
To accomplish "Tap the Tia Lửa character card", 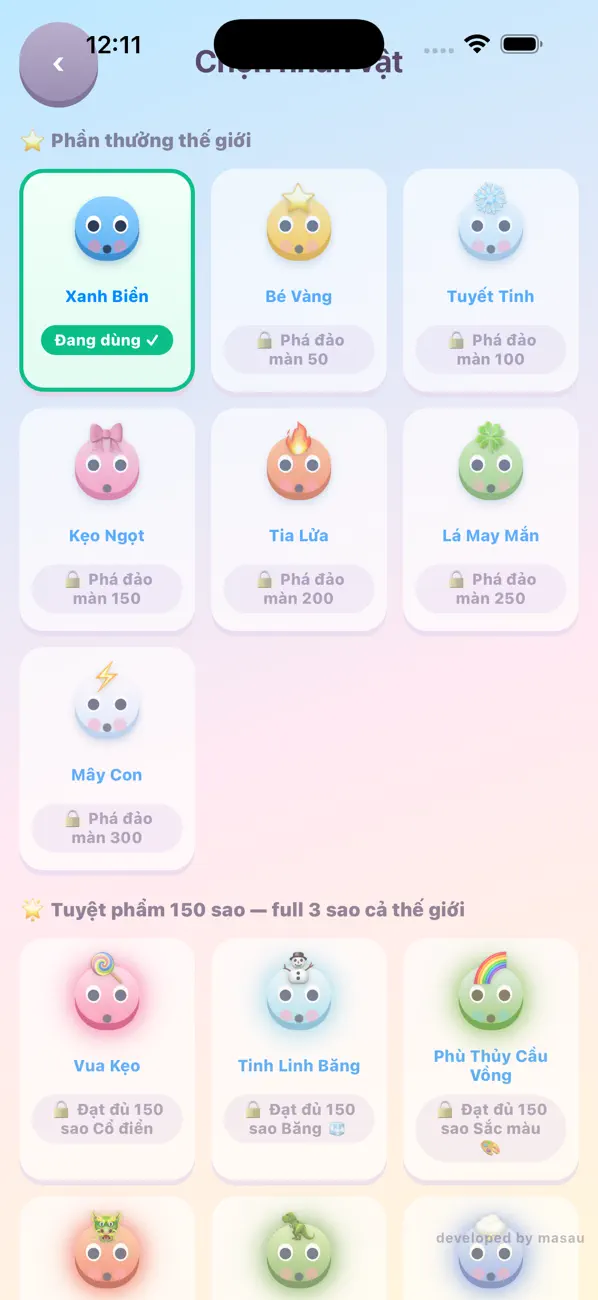I will click(299, 519).
